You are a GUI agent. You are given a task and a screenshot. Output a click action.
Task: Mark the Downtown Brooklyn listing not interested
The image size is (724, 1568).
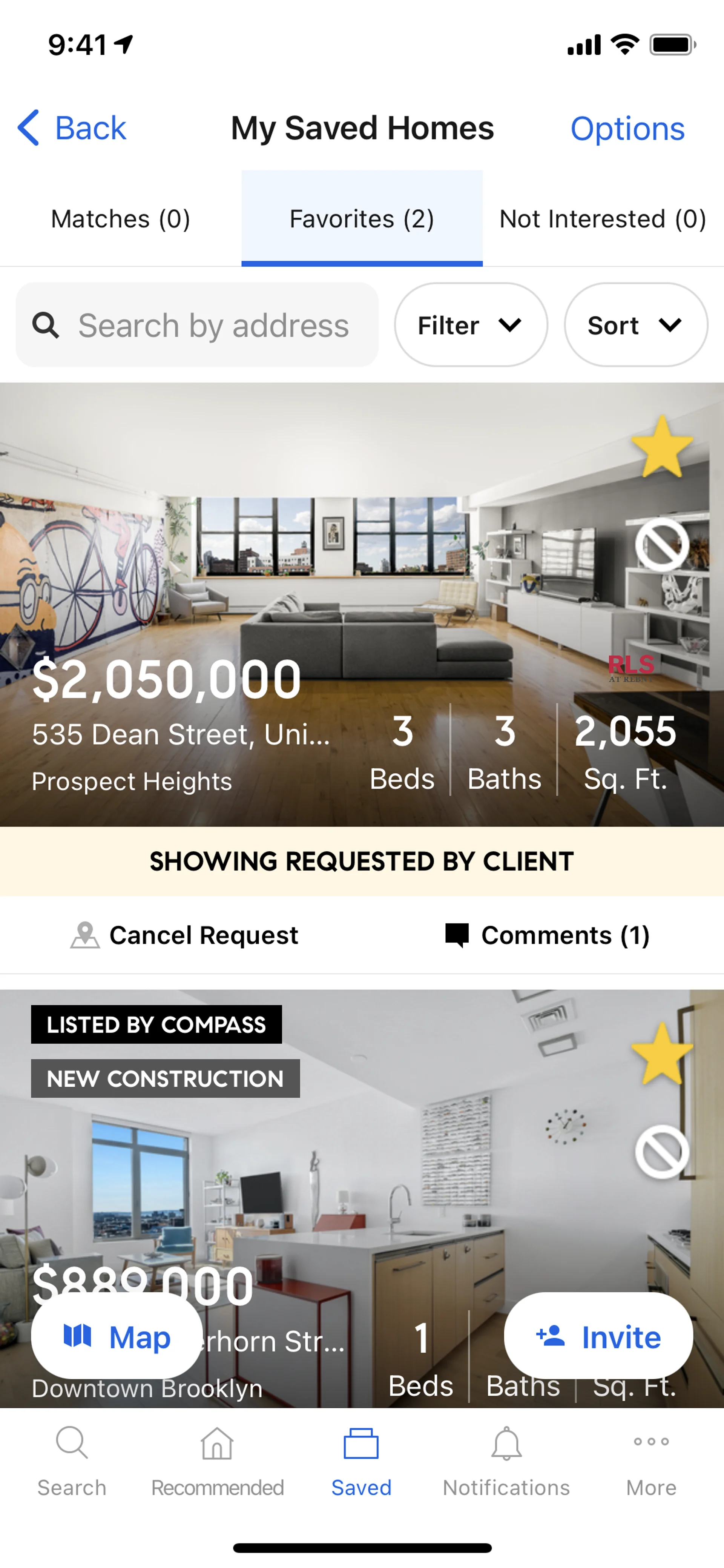coord(662,1152)
